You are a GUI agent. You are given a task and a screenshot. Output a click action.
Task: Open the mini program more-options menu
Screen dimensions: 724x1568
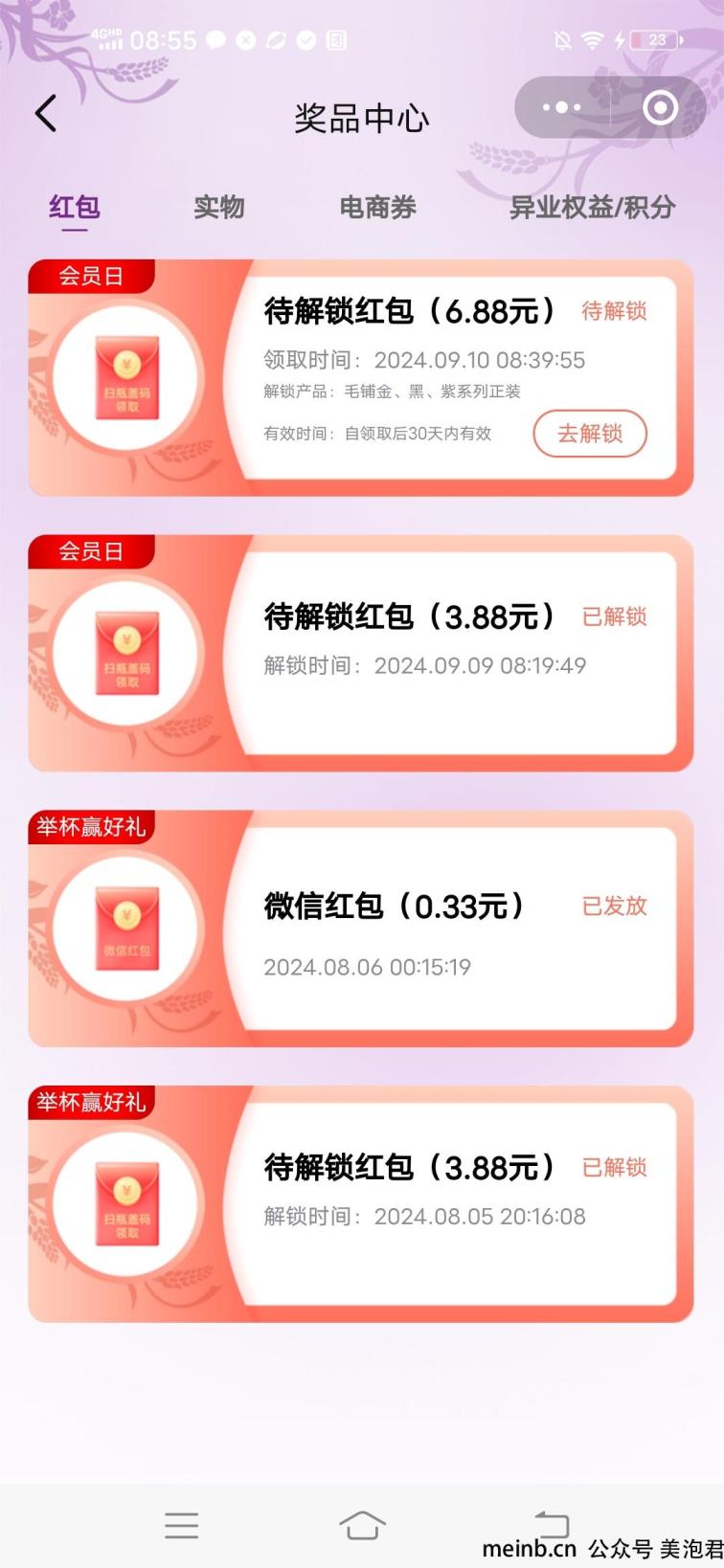[x=561, y=107]
